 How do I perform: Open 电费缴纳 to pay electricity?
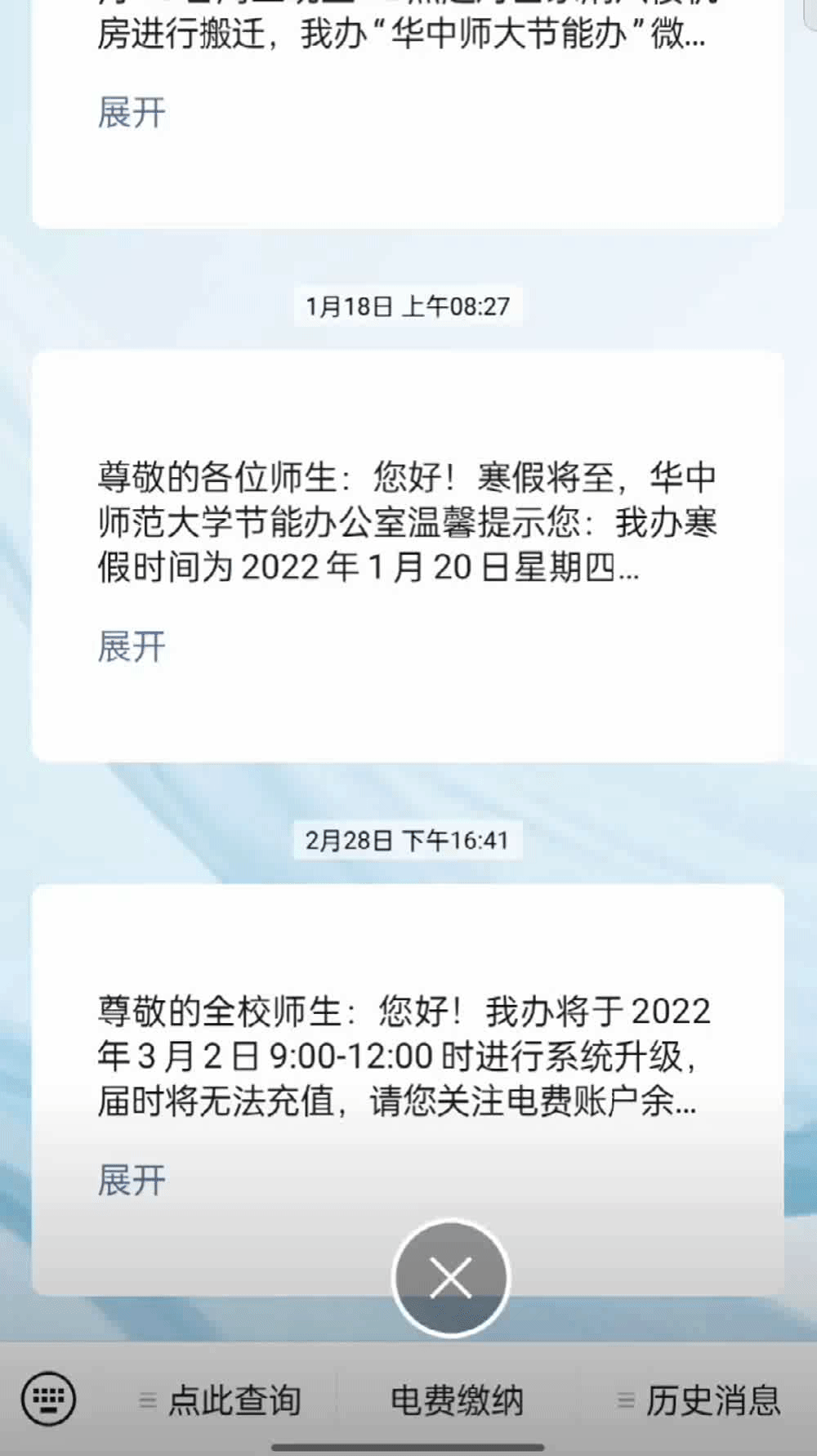point(457,1400)
